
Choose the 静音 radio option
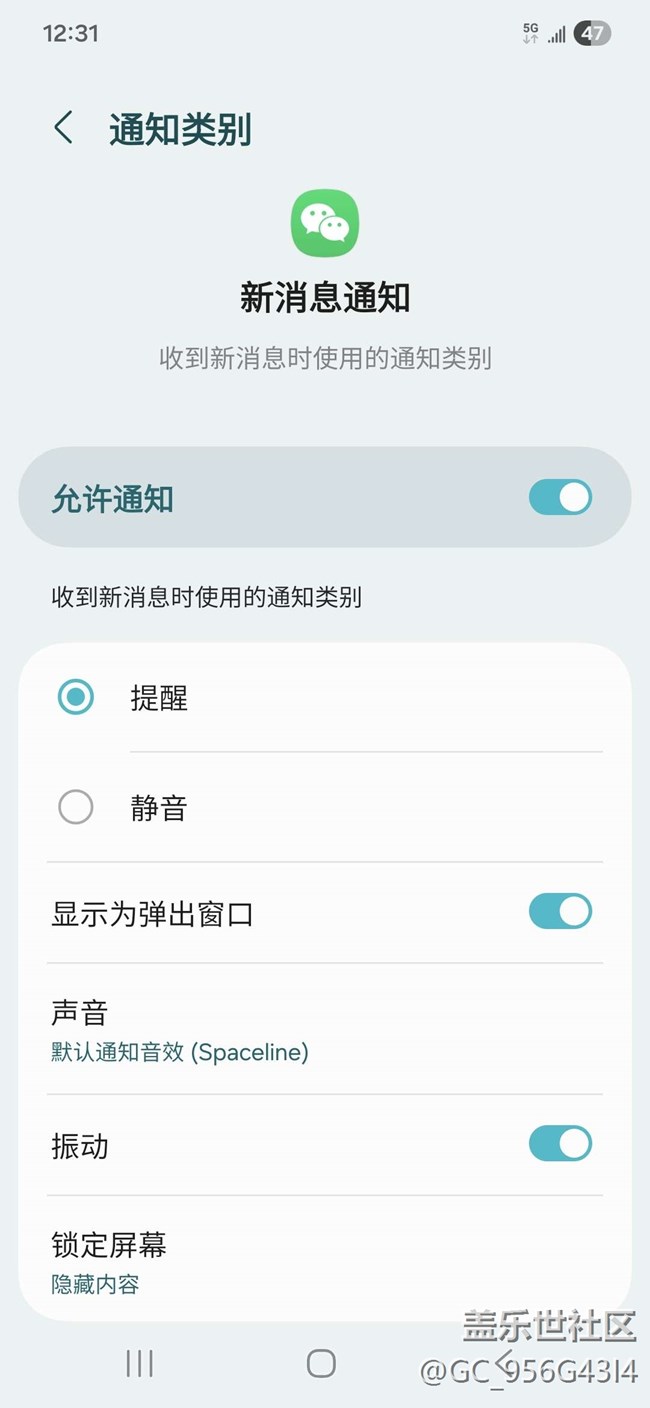tap(76, 807)
